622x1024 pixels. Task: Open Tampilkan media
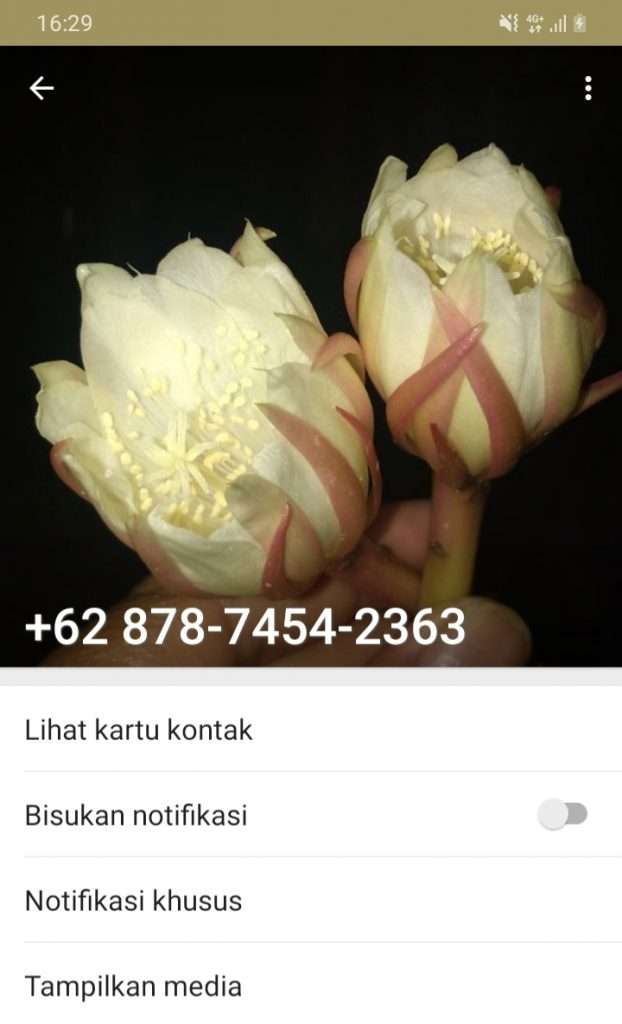133,986
